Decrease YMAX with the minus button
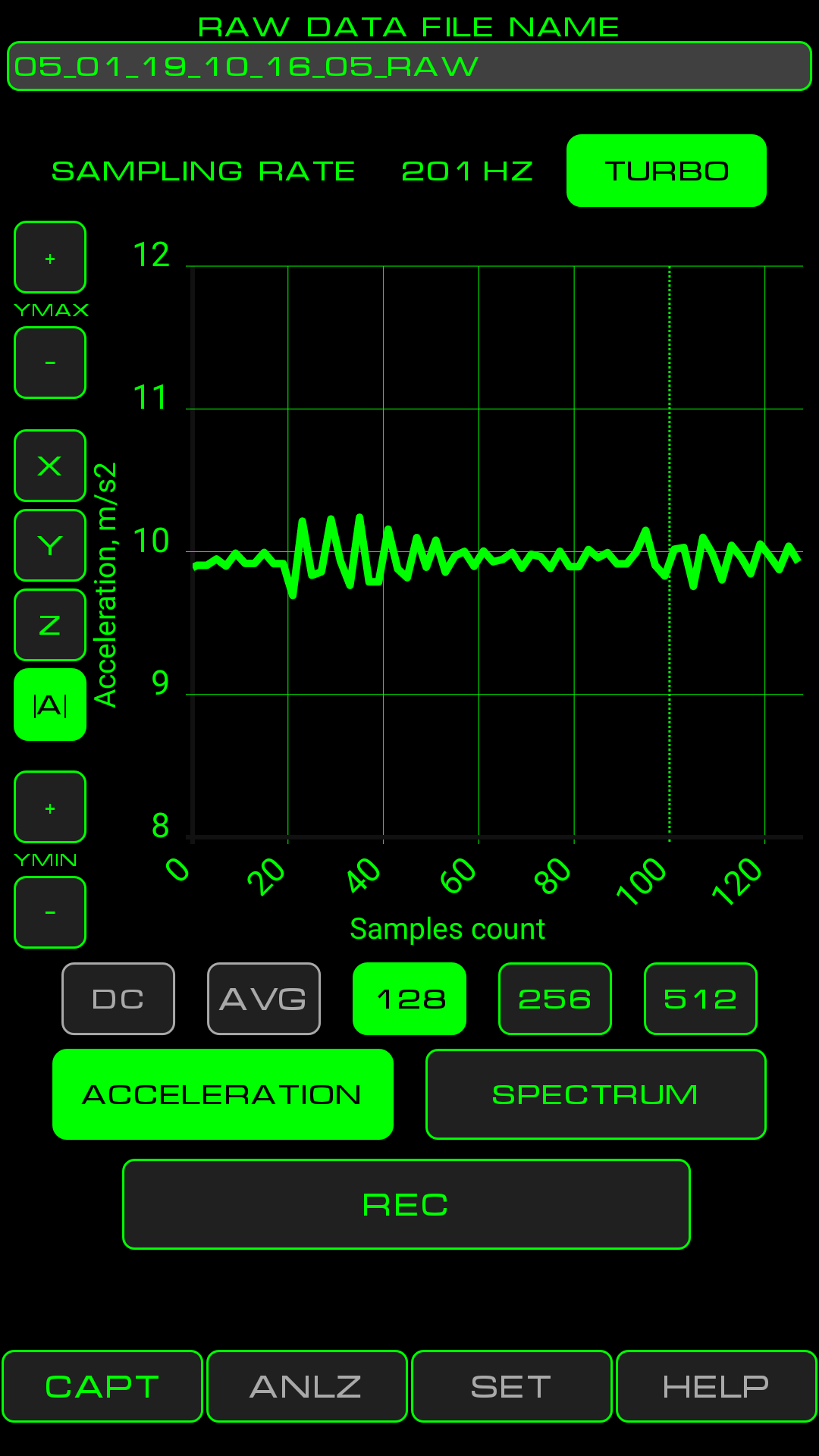The width and height of the screenshot is (819, 1456). [x=50, y=362]
